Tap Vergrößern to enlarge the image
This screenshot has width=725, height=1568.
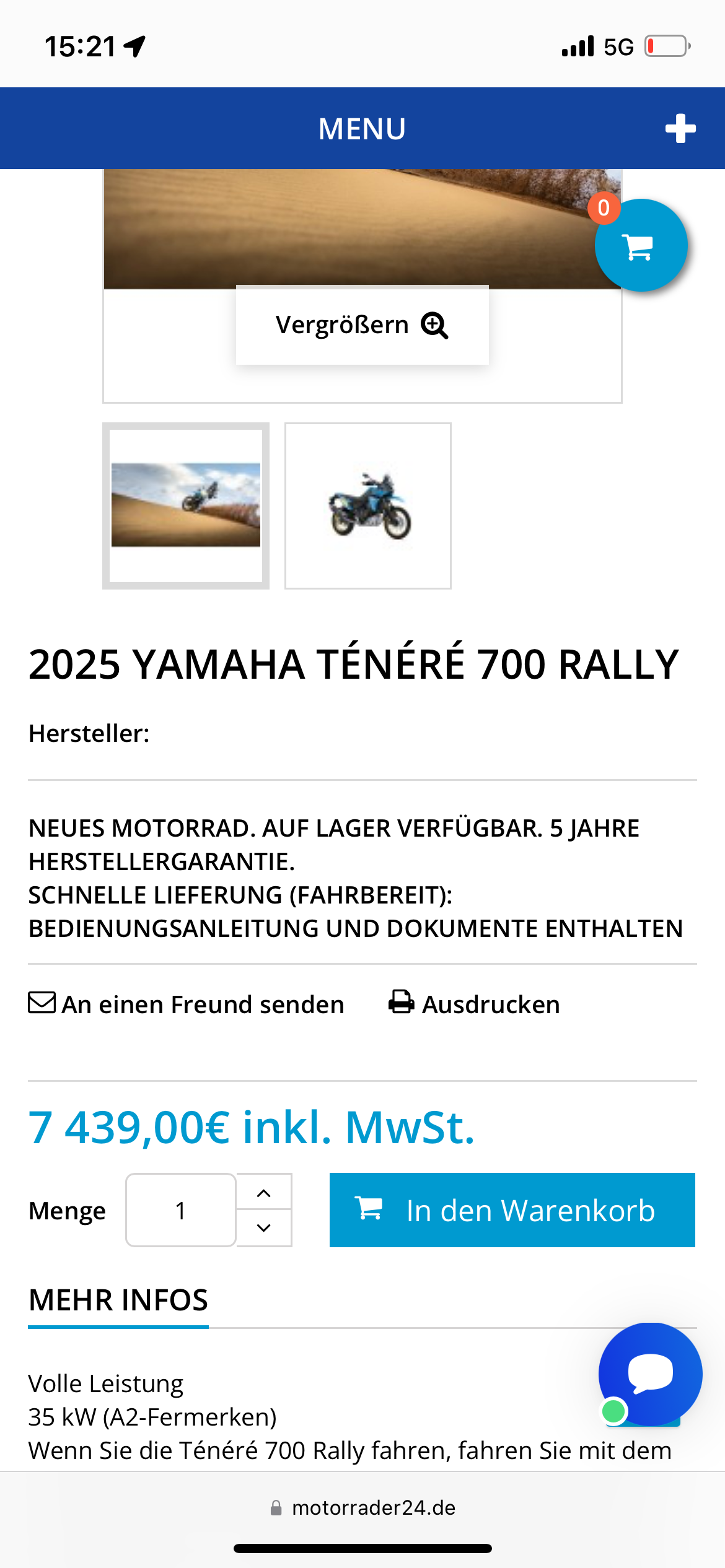[x=362, y=325]
